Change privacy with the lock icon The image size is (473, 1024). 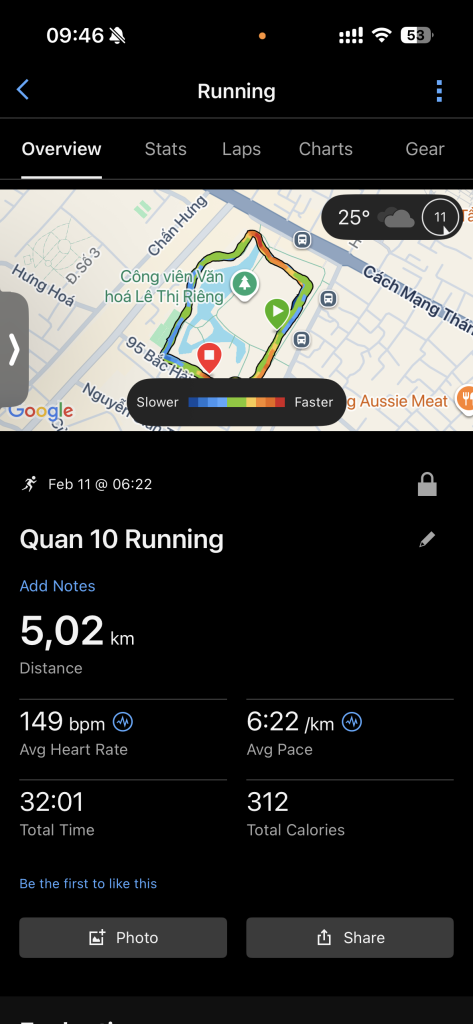pos(427,485)
